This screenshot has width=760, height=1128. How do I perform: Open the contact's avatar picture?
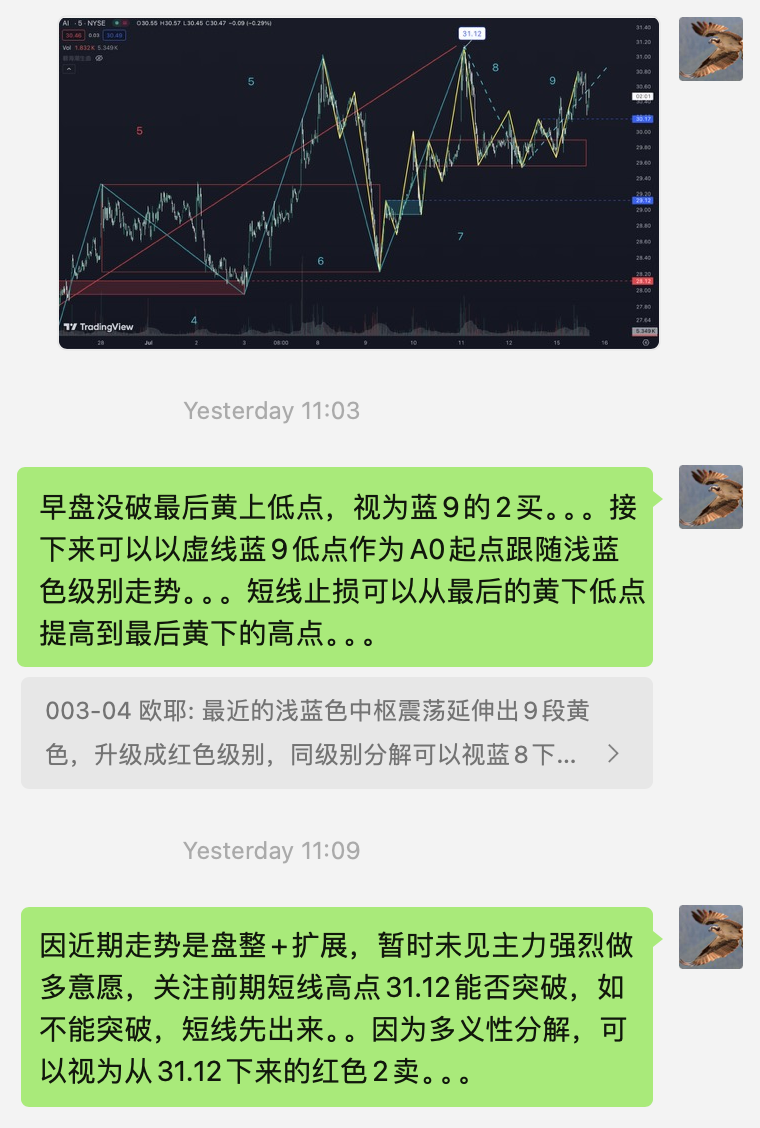[x=710, y=47]
